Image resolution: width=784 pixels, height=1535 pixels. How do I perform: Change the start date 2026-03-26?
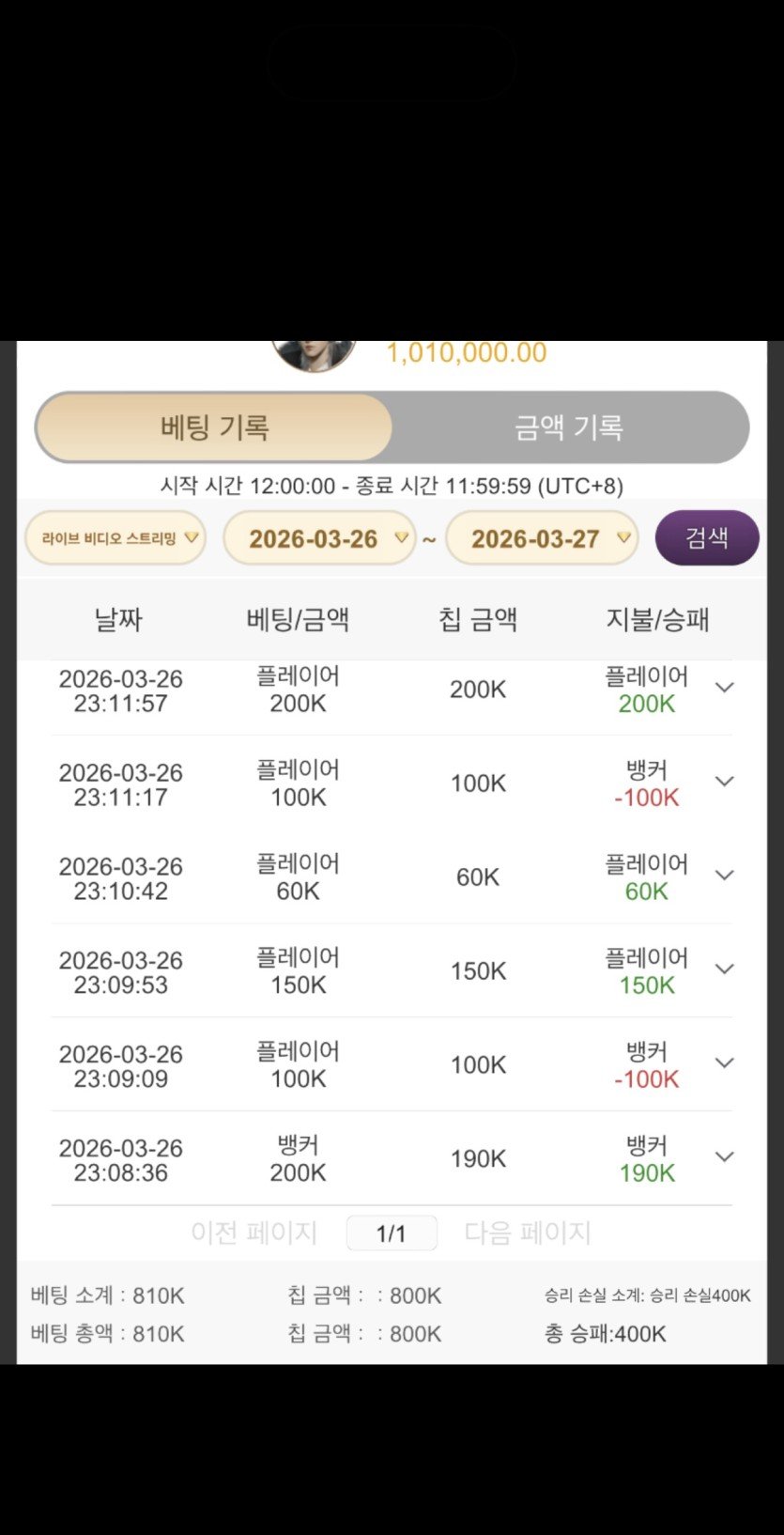coord(319,539)
